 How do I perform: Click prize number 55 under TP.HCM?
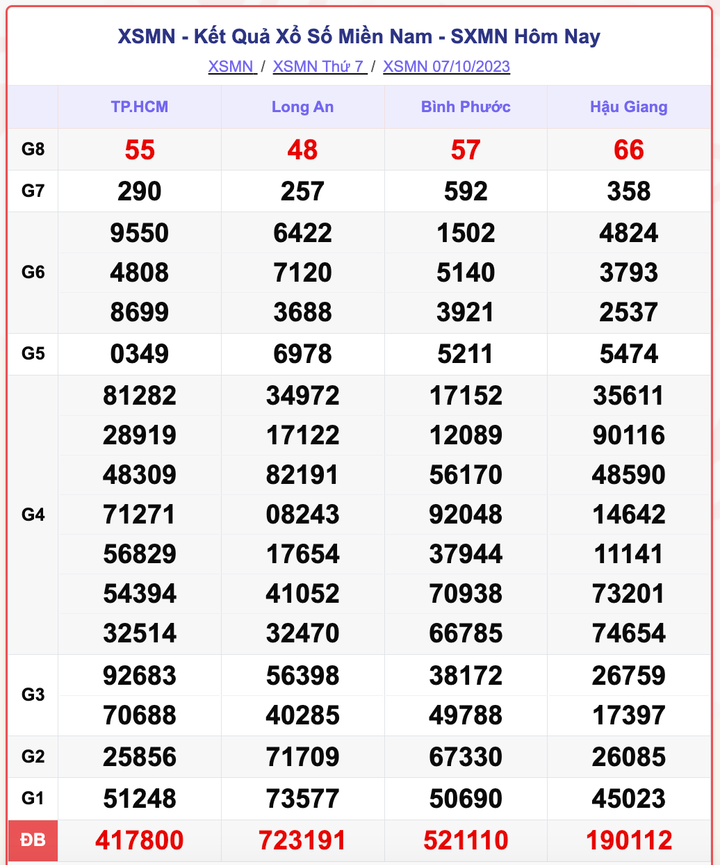139,150
